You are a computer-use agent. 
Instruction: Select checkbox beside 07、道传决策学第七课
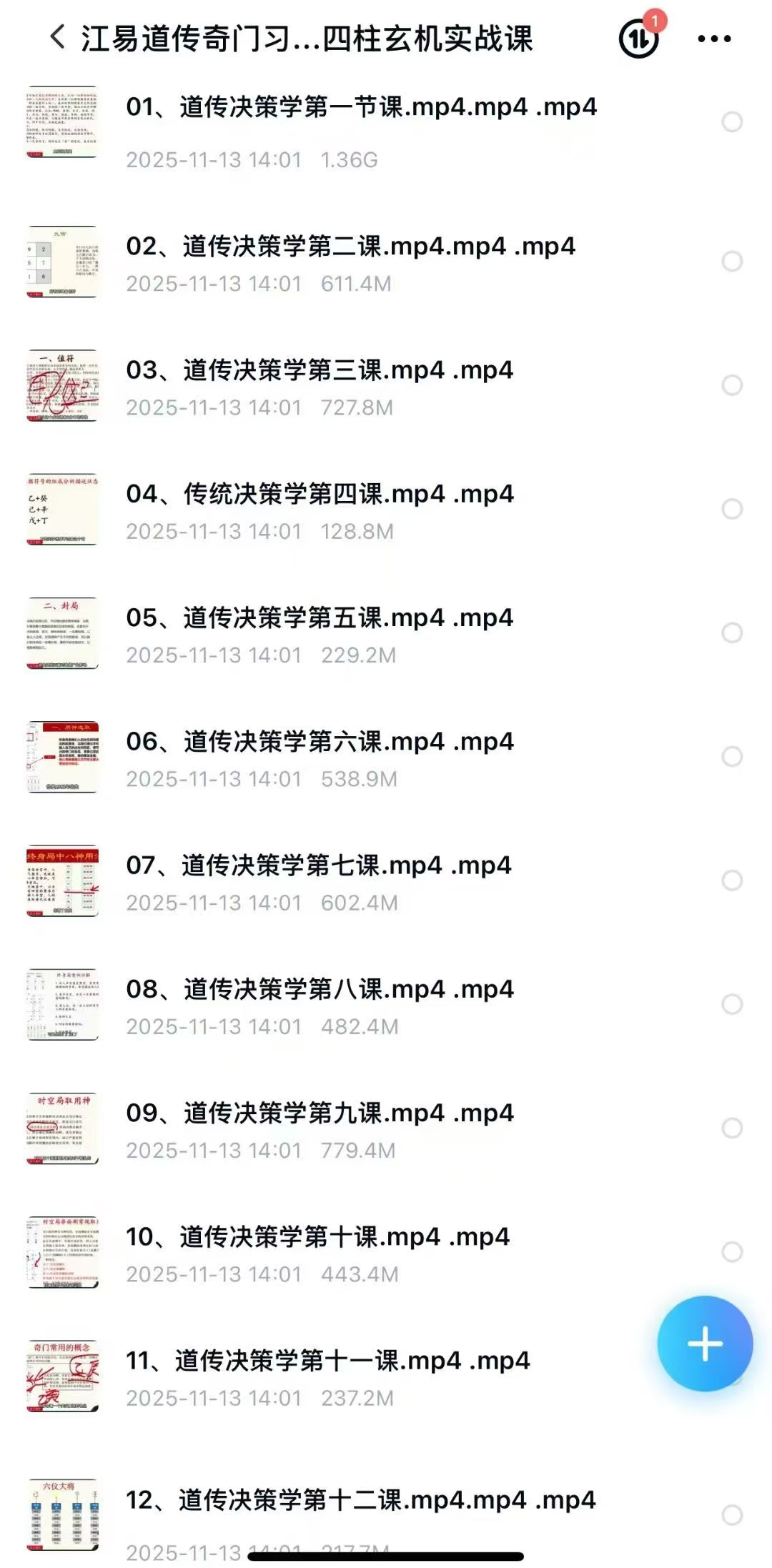coord(732,880)
